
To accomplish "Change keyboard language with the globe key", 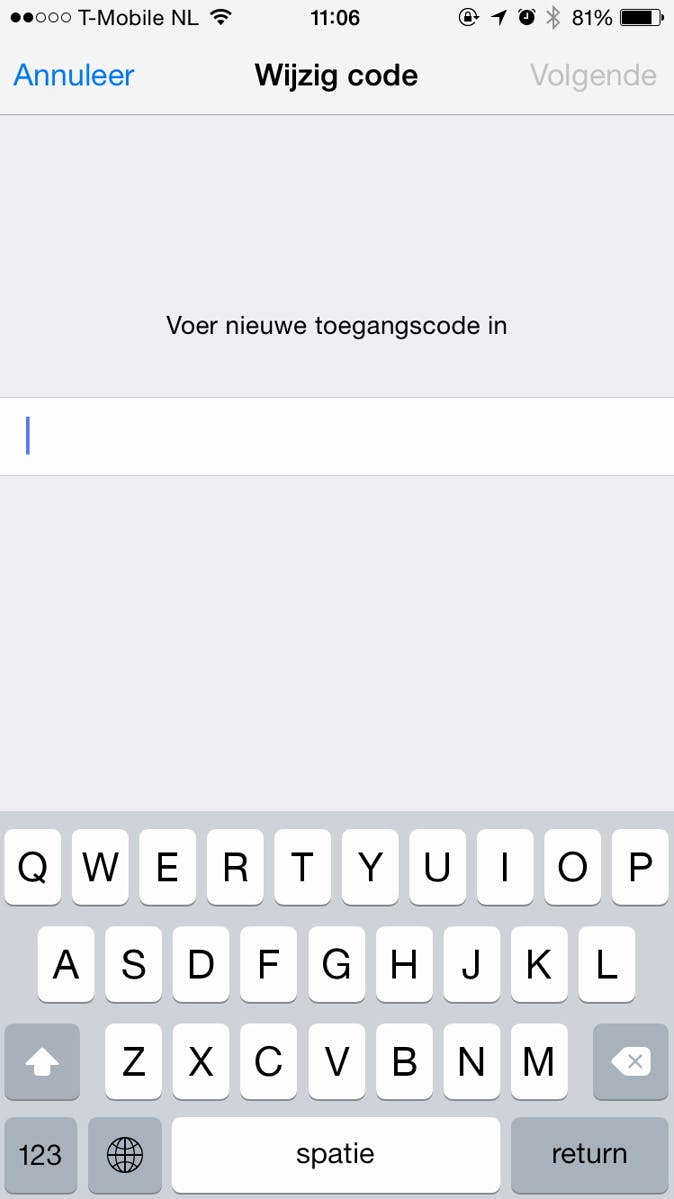I will [x=125, y=1154].
